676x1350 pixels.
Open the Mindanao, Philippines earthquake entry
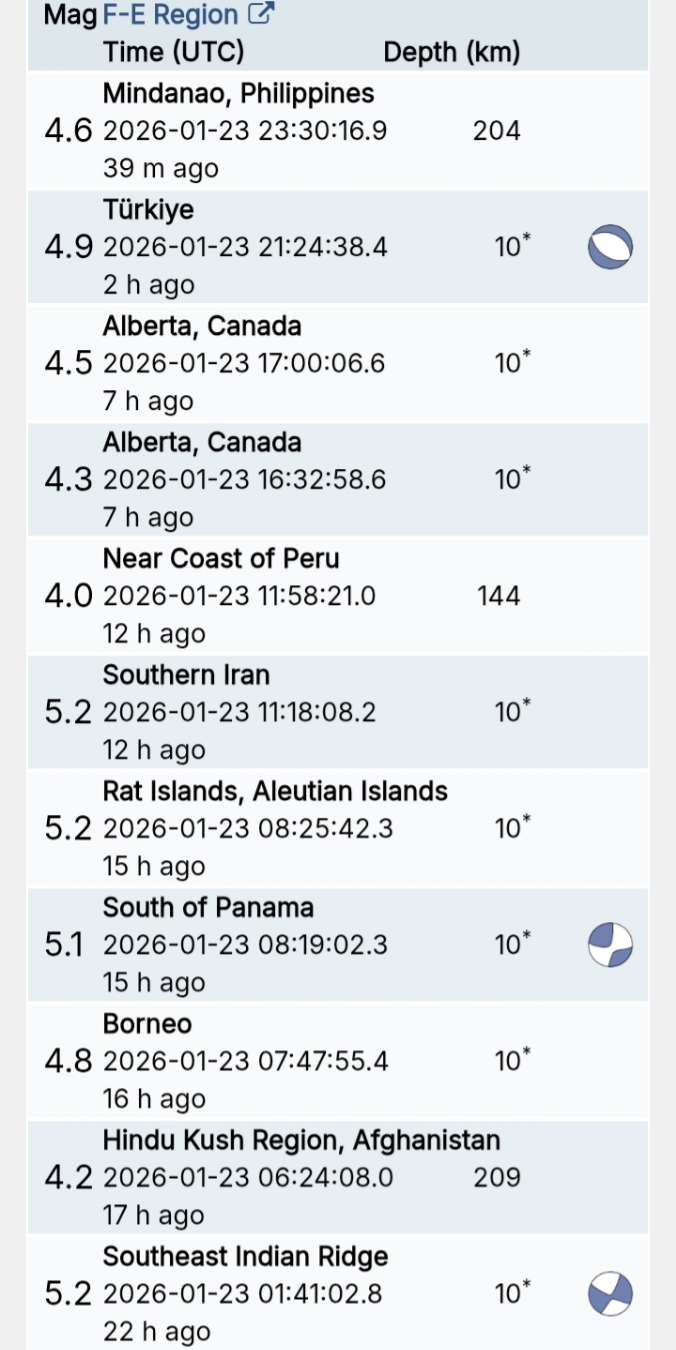point(238,94)
